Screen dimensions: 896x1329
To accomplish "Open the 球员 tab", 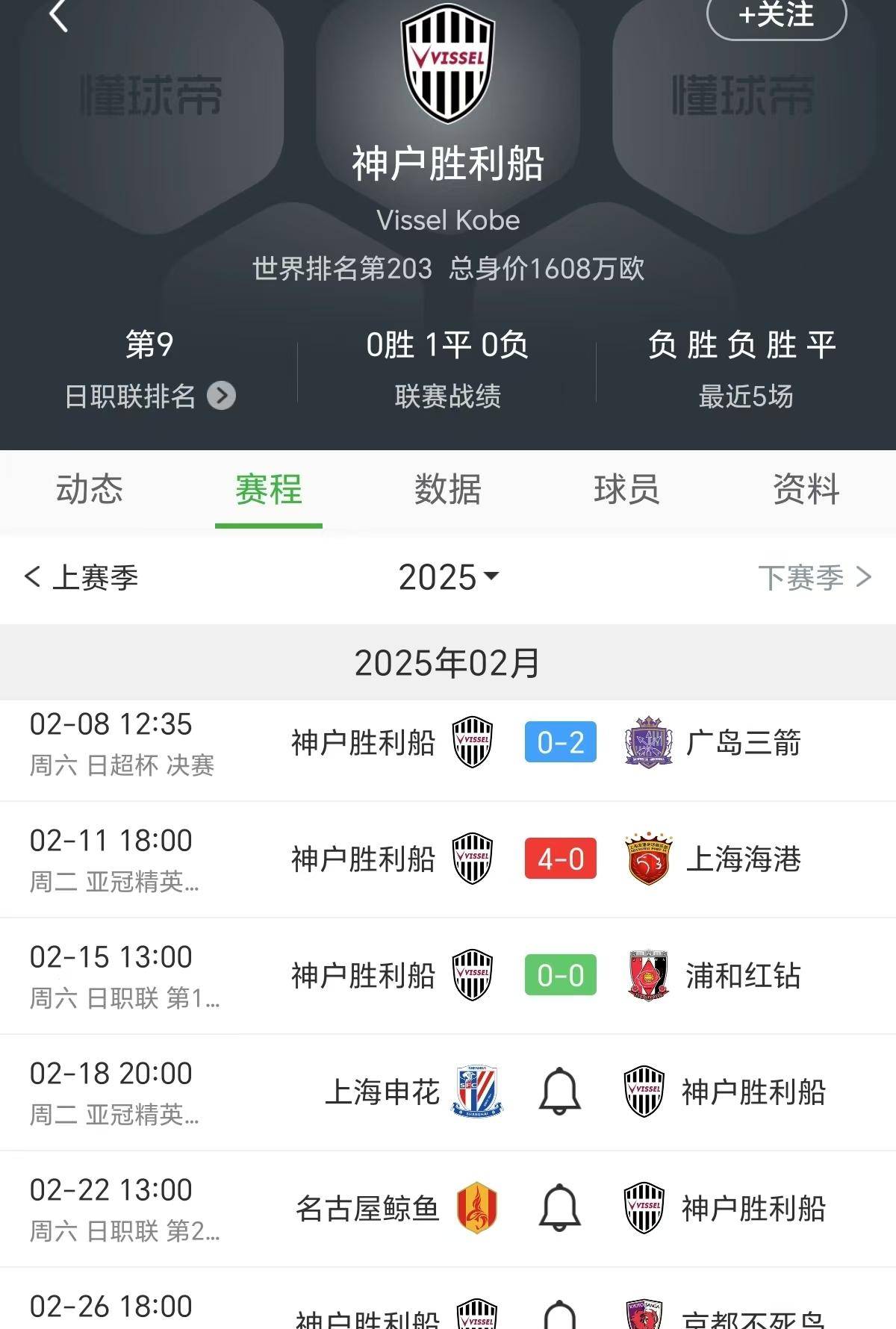I will [x=627, y=490].
